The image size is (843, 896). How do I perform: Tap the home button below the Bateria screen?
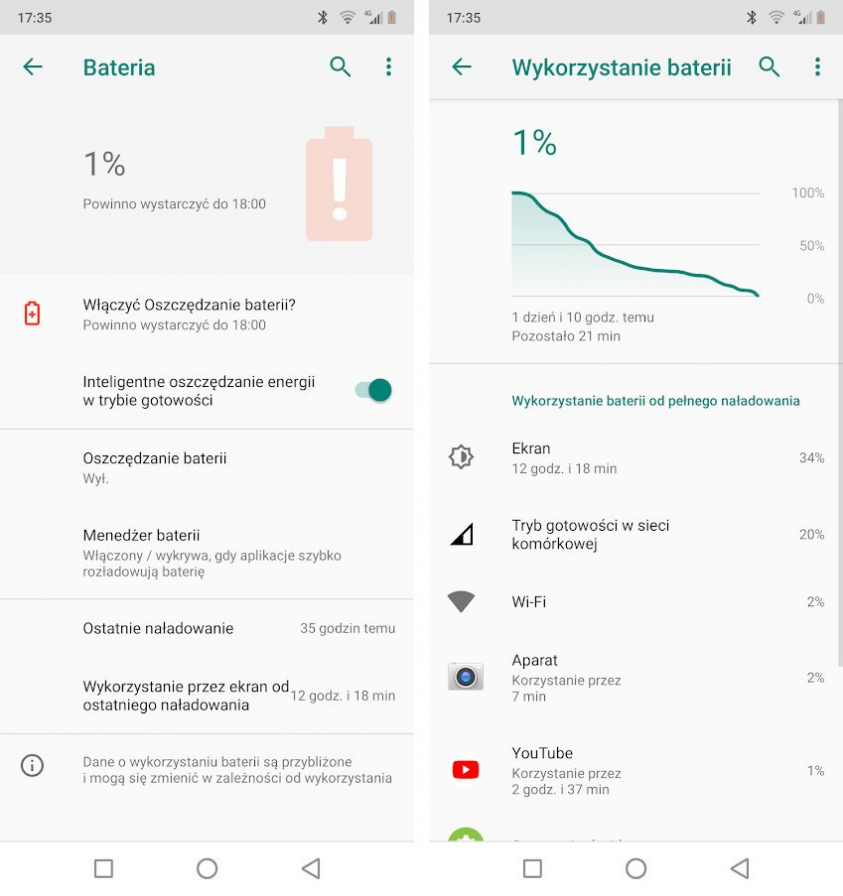207,868
